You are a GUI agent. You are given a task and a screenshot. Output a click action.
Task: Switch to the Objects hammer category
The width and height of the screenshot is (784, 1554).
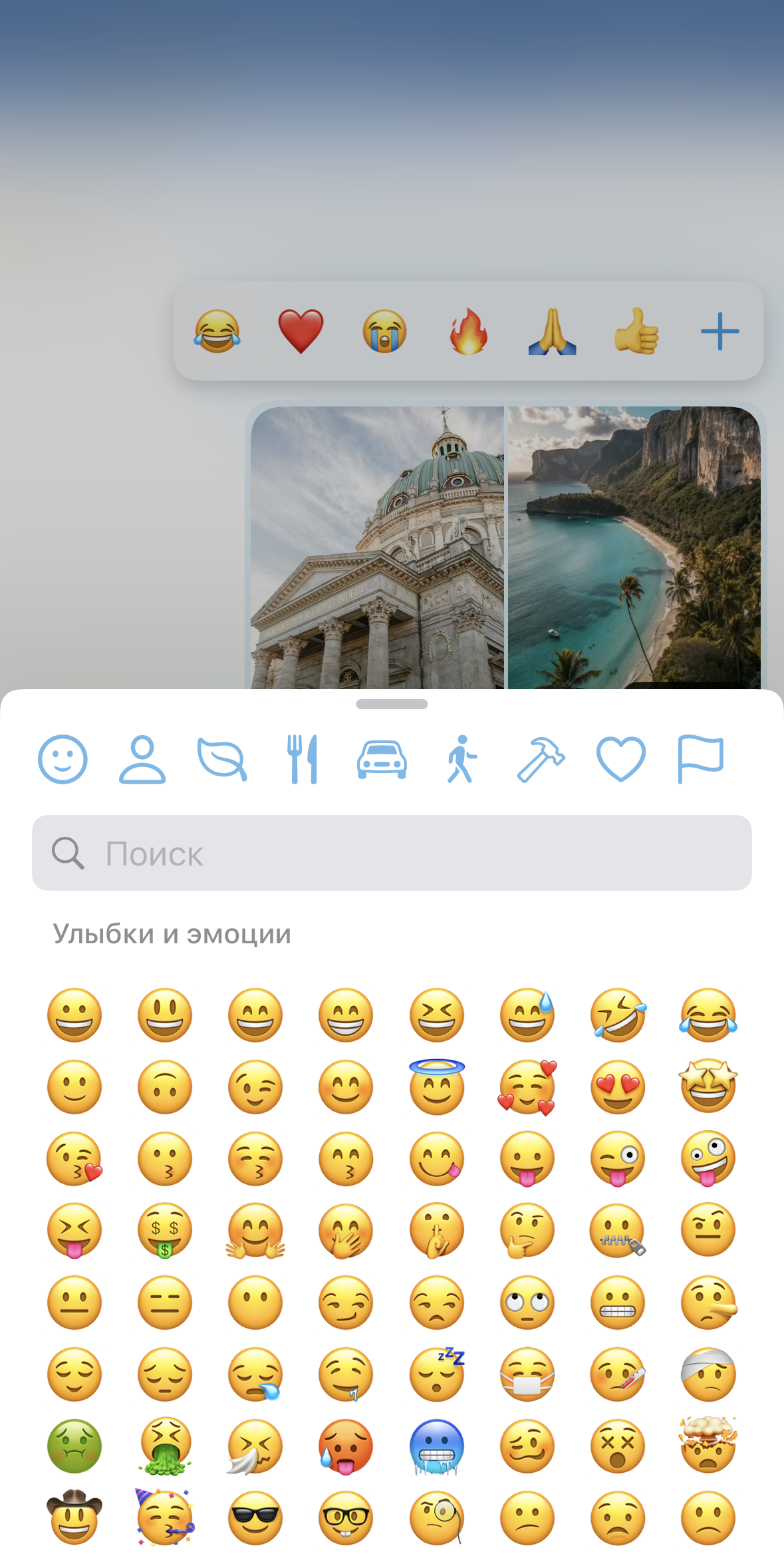tap(541, 759)
